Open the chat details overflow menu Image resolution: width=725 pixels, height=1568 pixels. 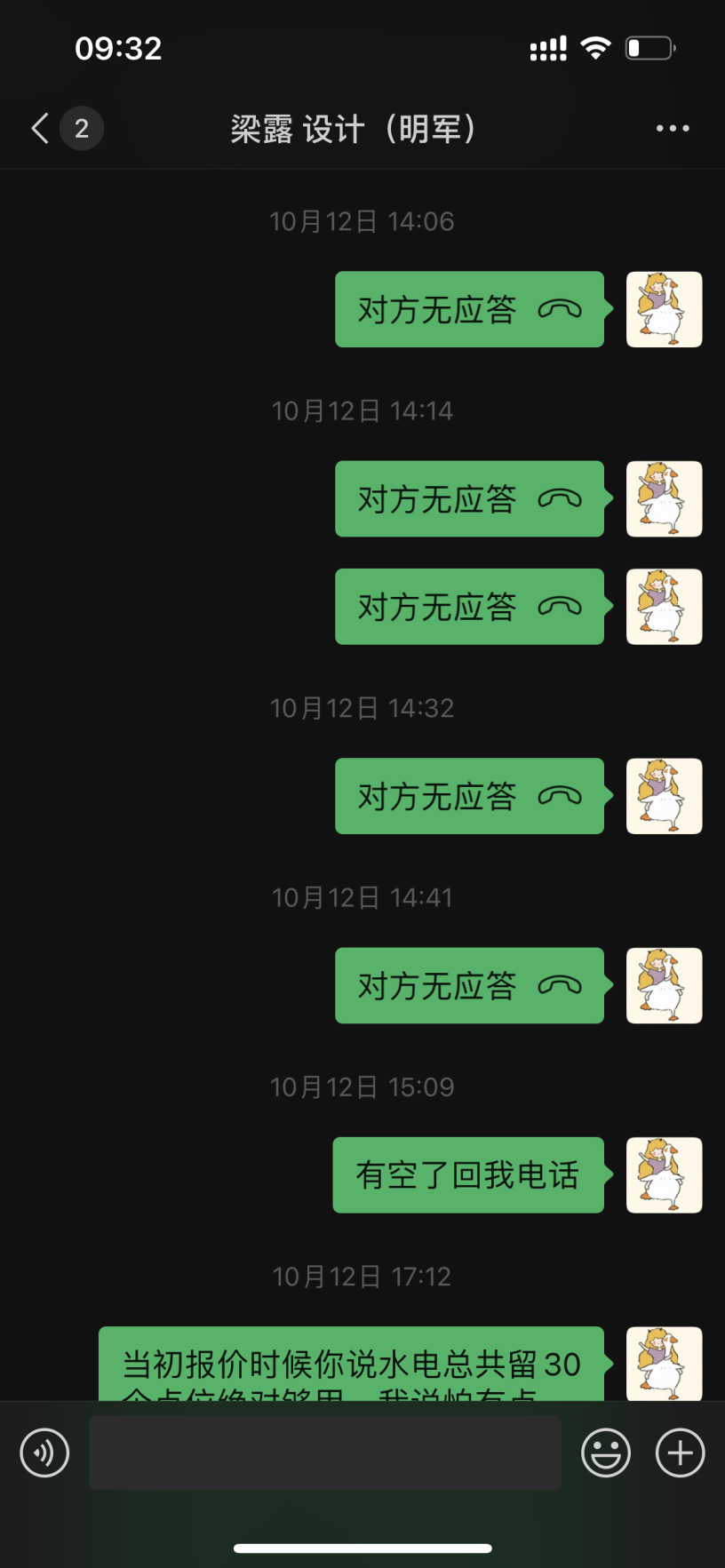(673, 129)
